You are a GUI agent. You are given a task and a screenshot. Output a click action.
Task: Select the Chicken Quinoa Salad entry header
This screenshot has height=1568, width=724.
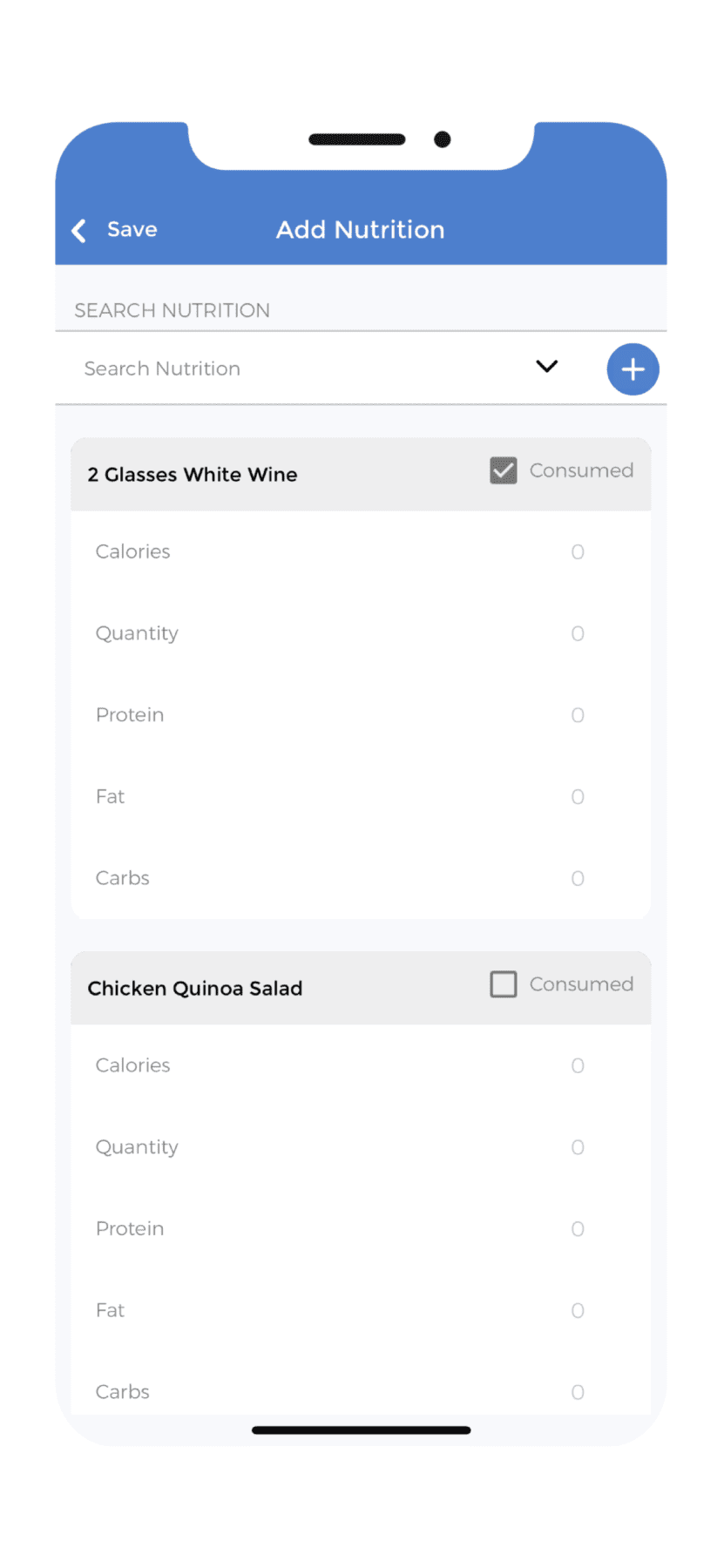(194, 988)
